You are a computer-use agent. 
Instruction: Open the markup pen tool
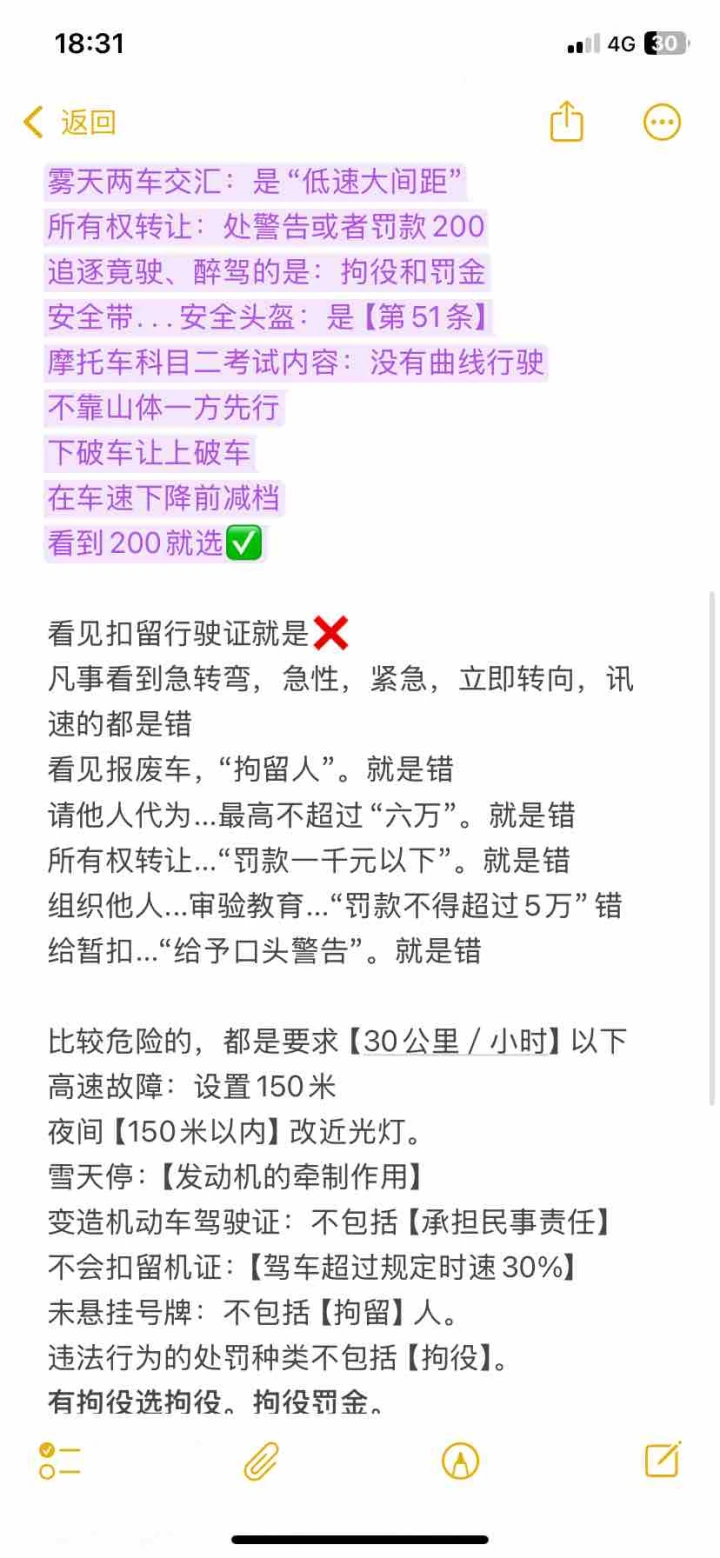460,1460
